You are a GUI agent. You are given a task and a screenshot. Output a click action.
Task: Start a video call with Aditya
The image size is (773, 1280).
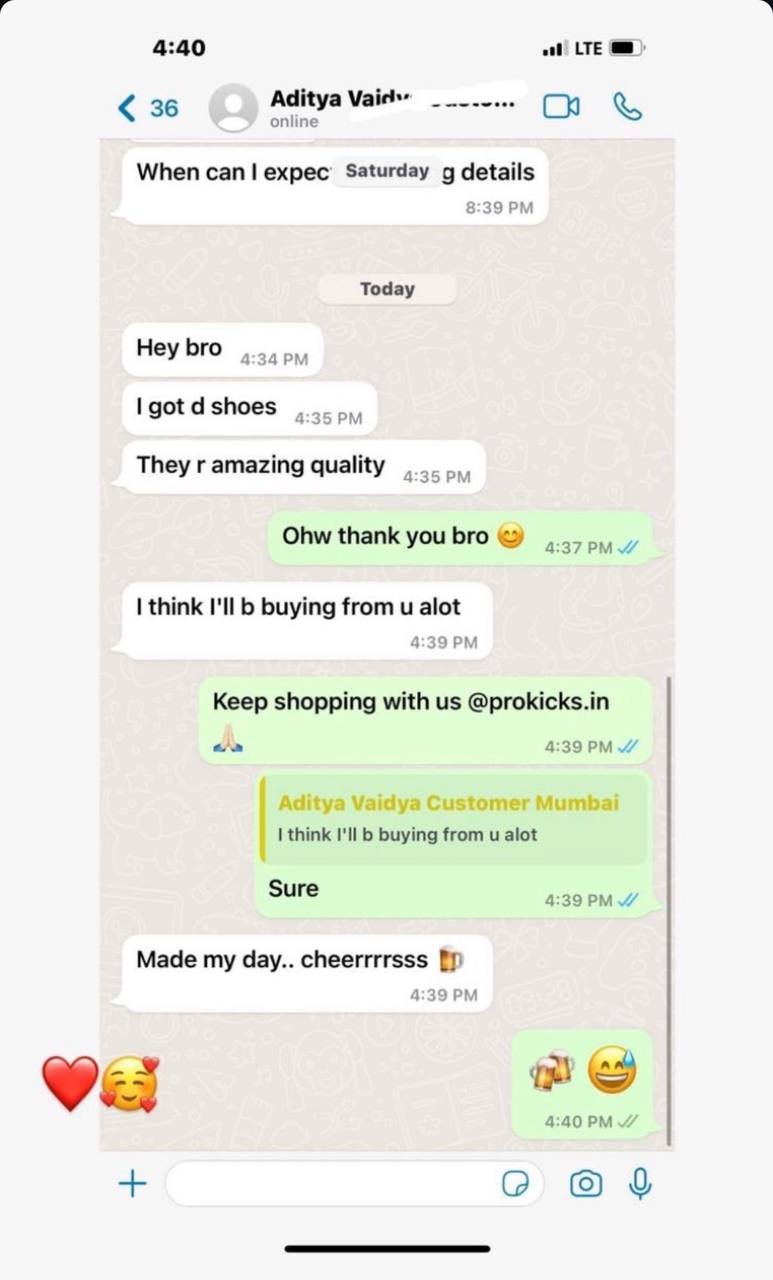point(561,107)
